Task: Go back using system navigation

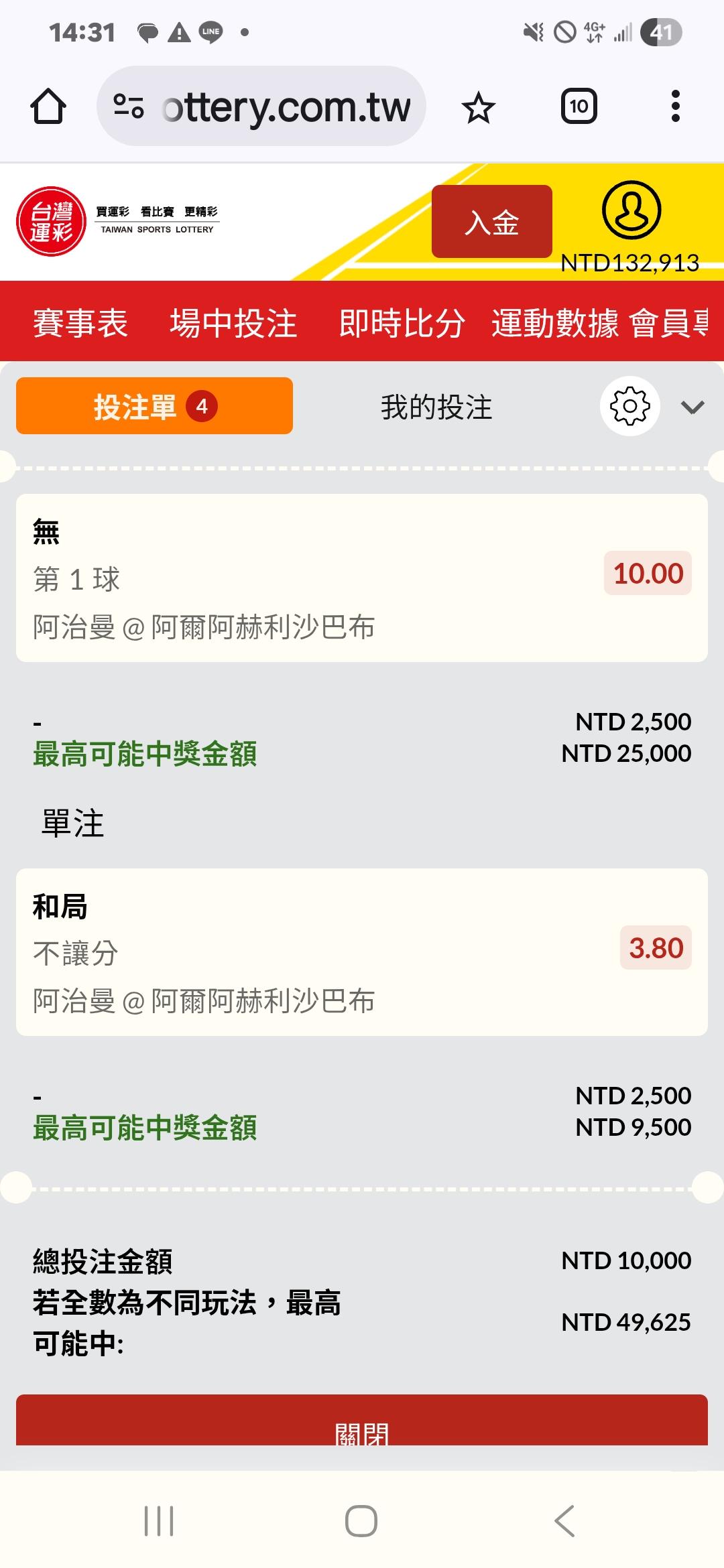Action: [564, 1521]
